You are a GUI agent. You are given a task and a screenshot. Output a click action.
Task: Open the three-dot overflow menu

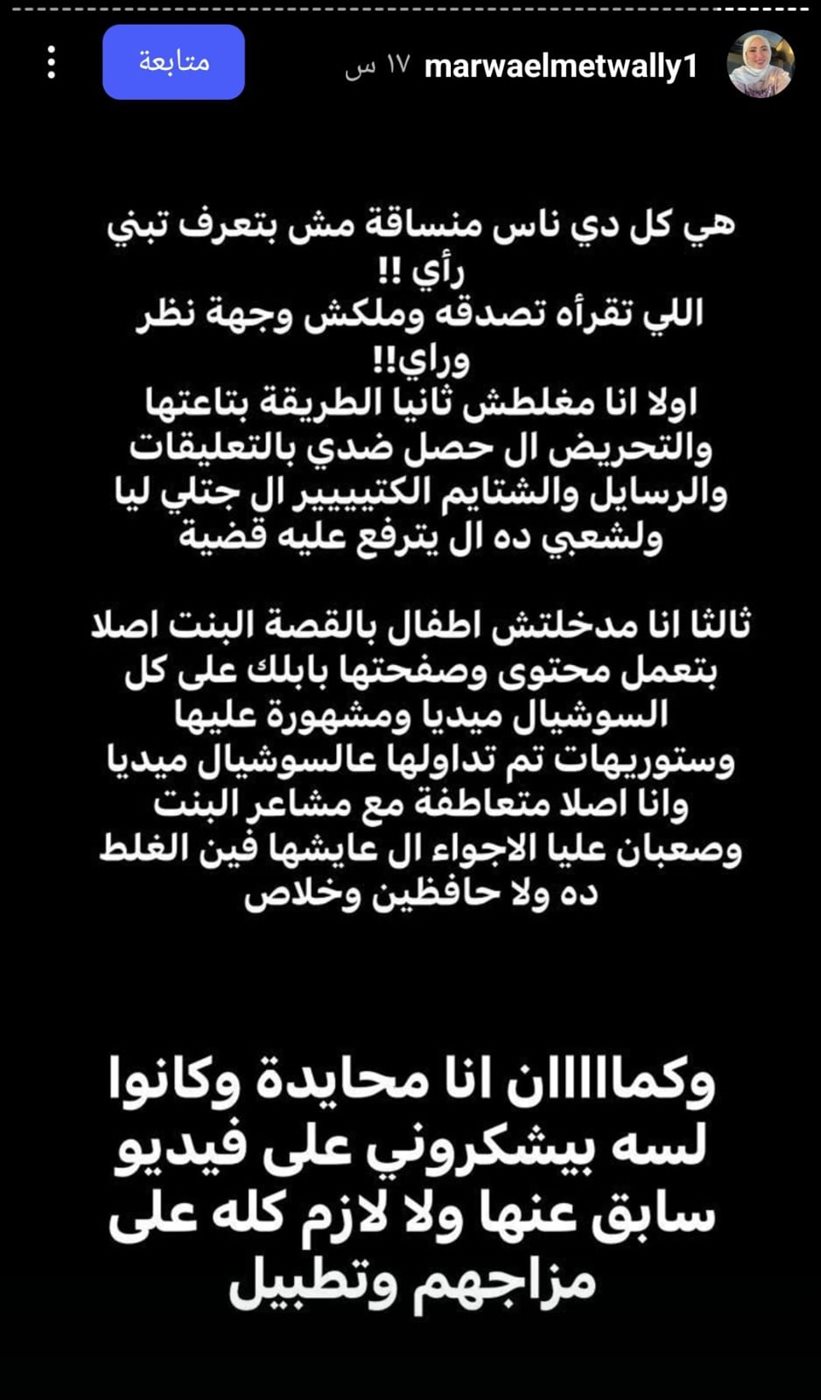50,62
